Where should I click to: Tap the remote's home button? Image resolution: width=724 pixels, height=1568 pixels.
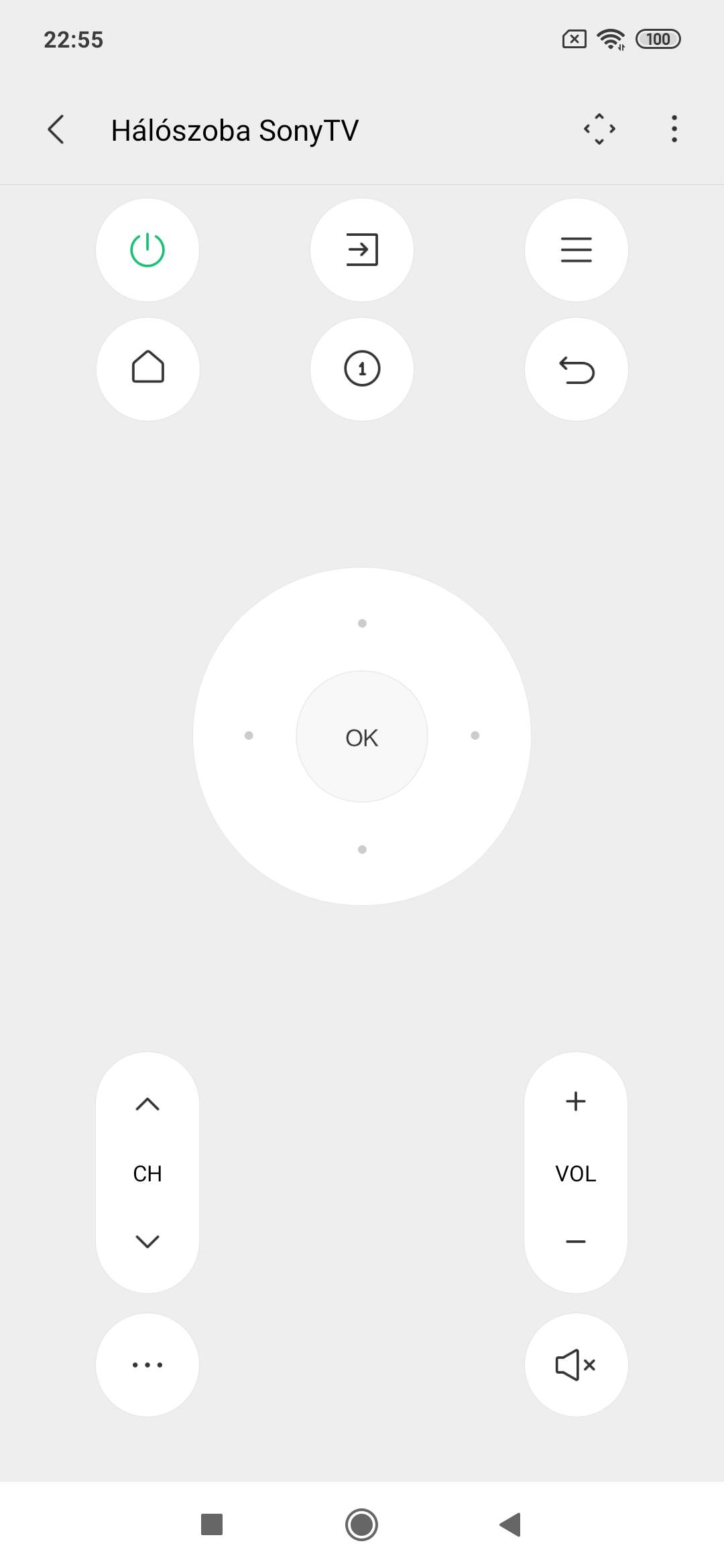(147, 369)
